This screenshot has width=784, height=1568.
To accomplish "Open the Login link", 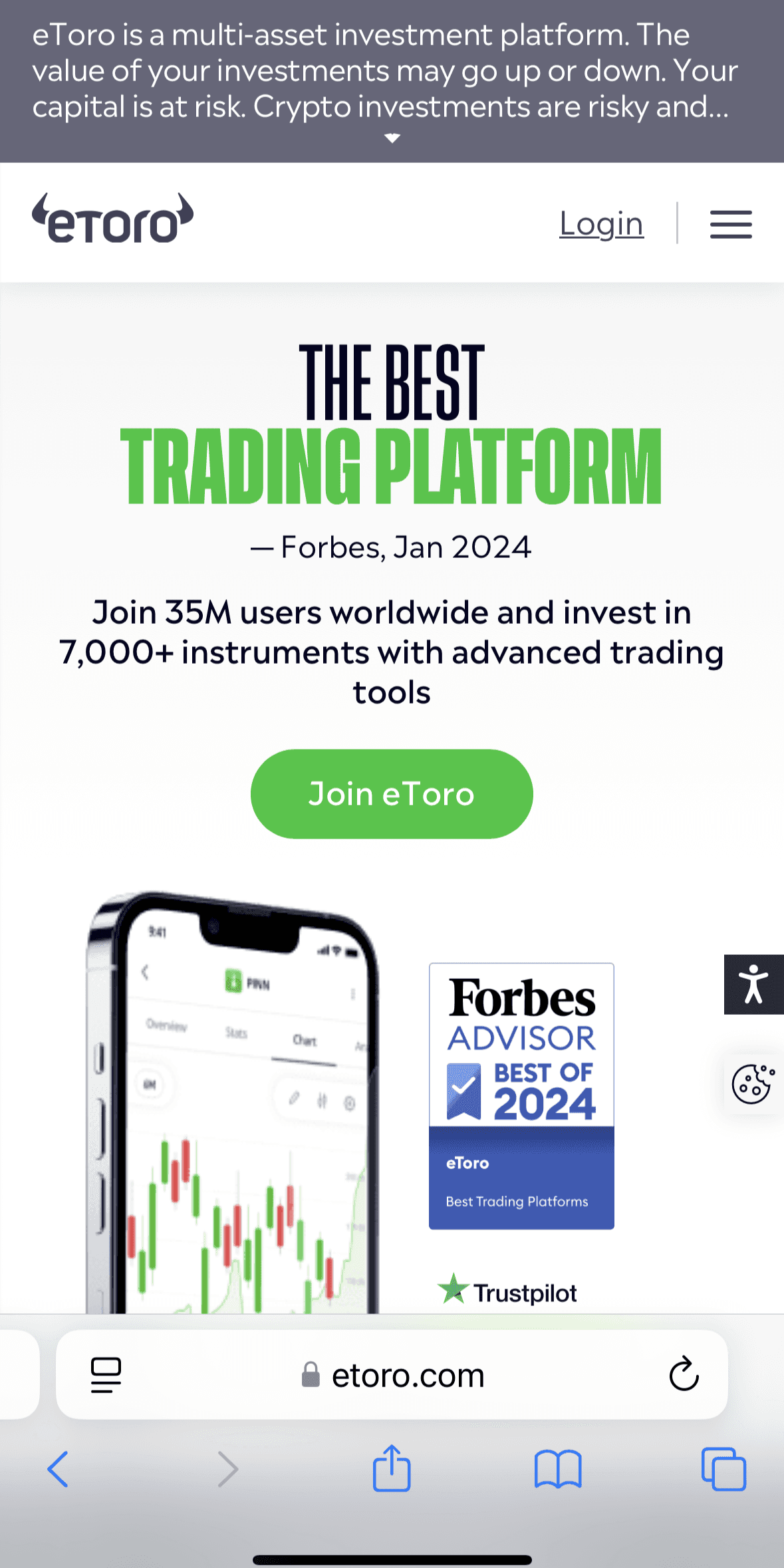I will pyautogui.click(x=601, y=224).
